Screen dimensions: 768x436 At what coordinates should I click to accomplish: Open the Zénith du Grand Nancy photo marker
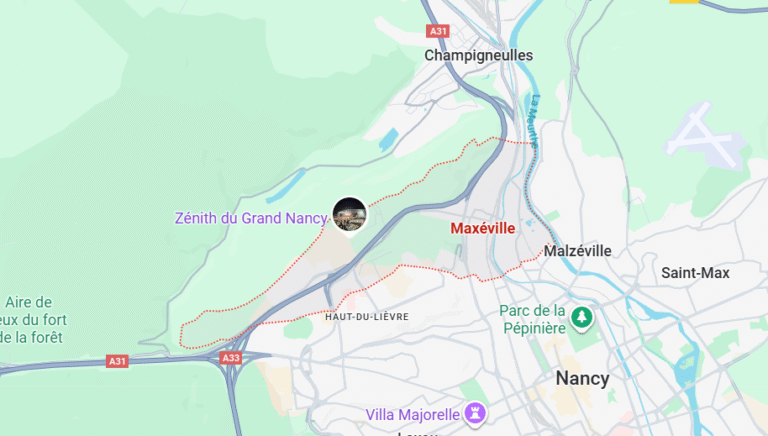(349, 215)
